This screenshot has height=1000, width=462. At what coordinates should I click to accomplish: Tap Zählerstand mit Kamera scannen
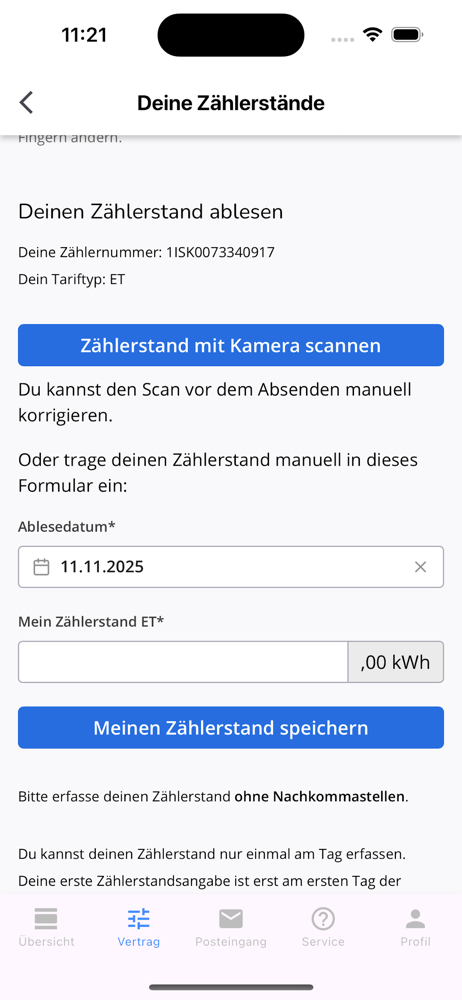coord(230,345)
